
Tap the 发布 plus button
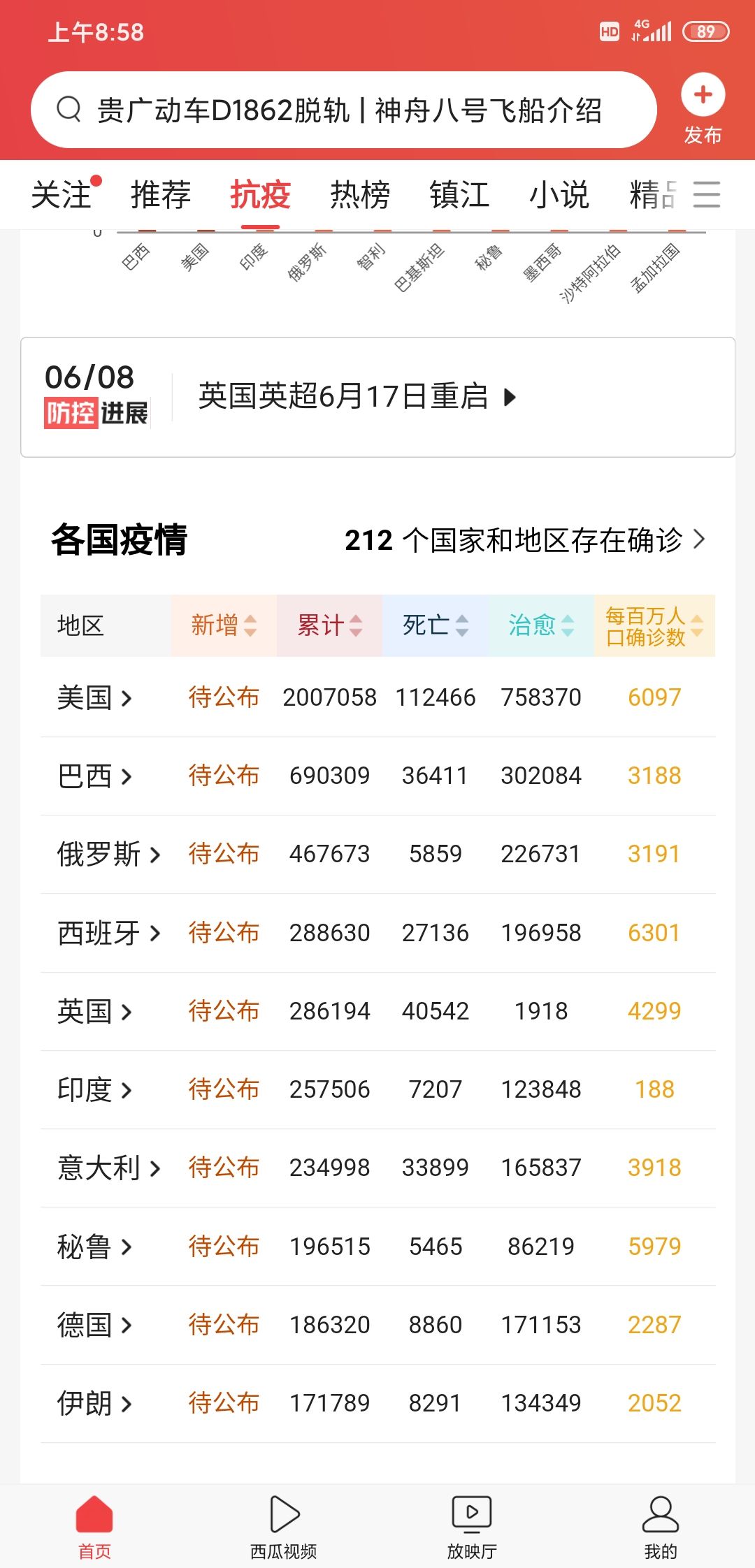[703, 108]
